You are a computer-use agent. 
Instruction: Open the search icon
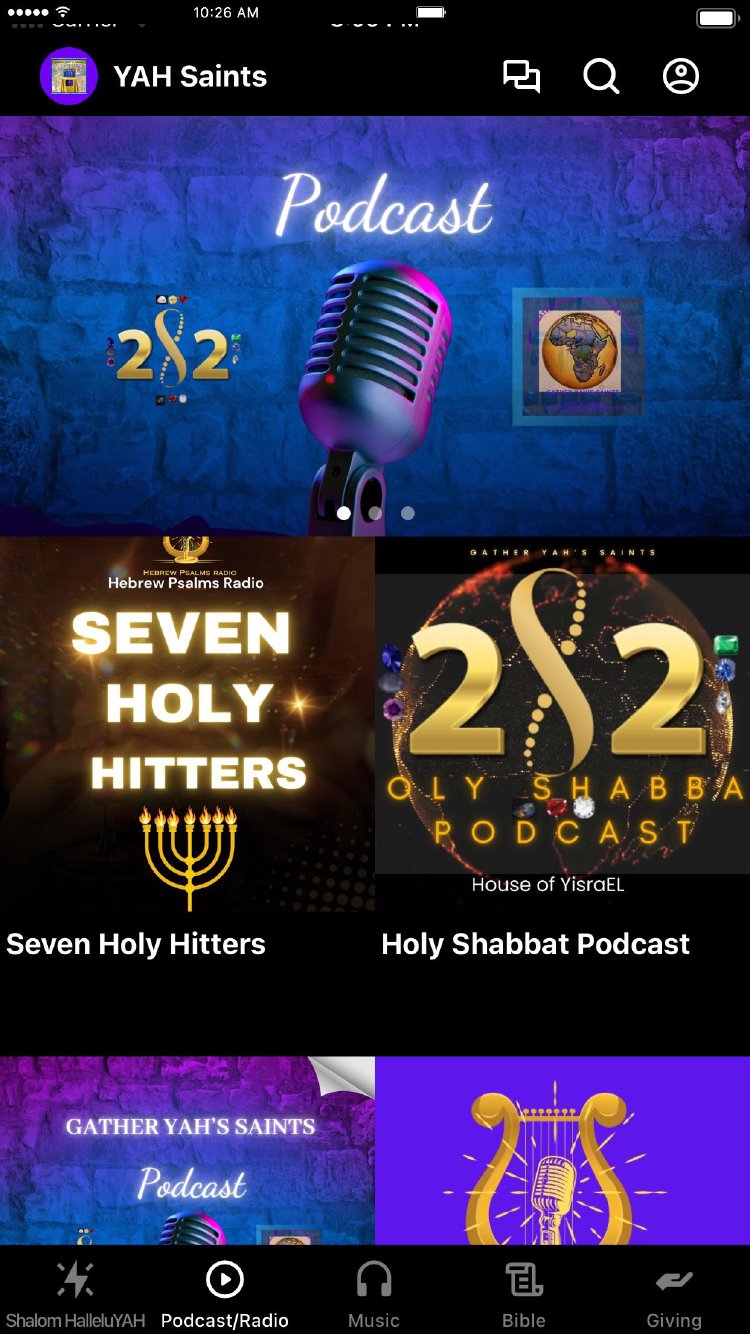pos(601,77)
